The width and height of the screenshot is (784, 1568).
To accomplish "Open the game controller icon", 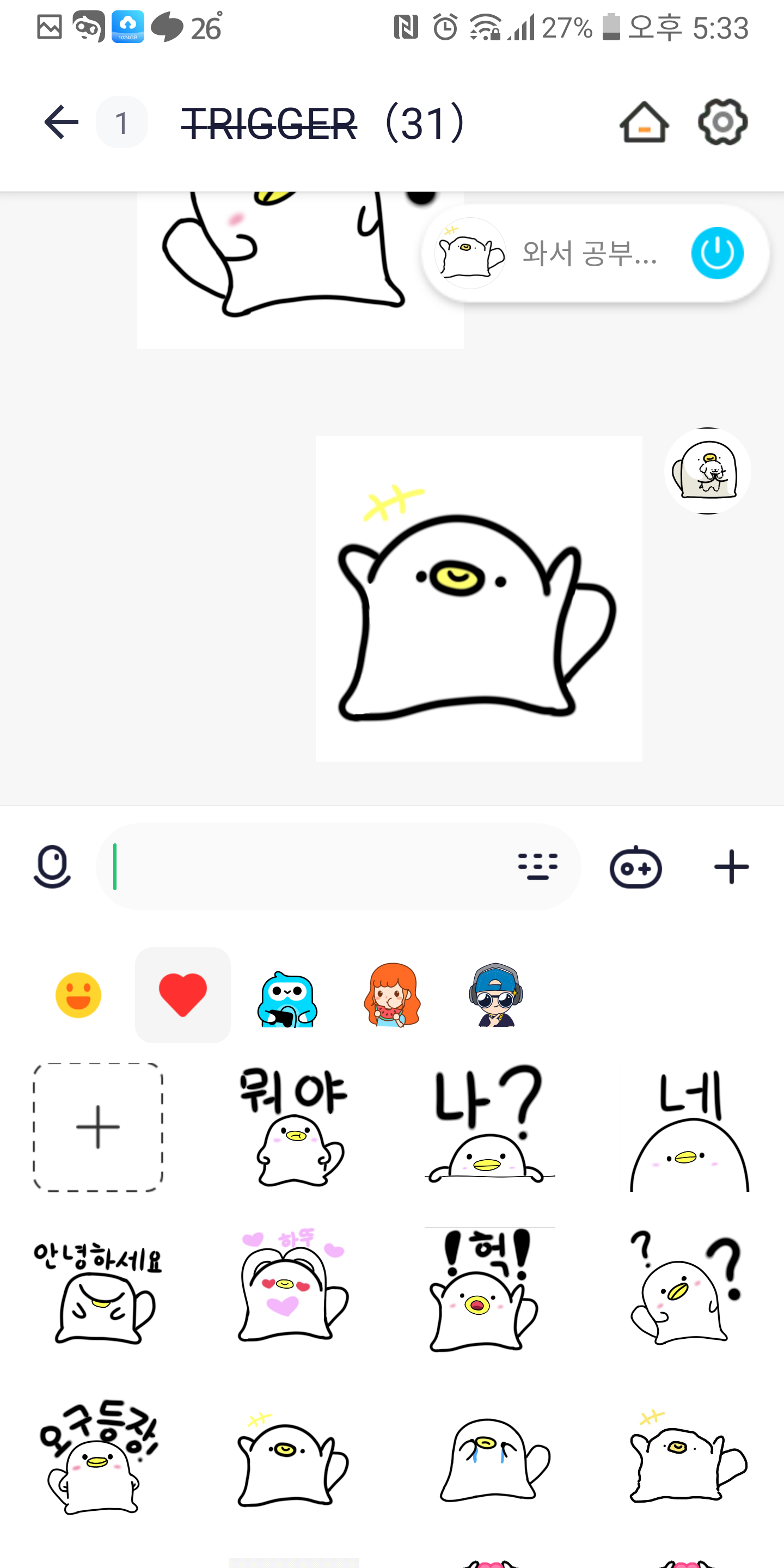I will point(635,867).
